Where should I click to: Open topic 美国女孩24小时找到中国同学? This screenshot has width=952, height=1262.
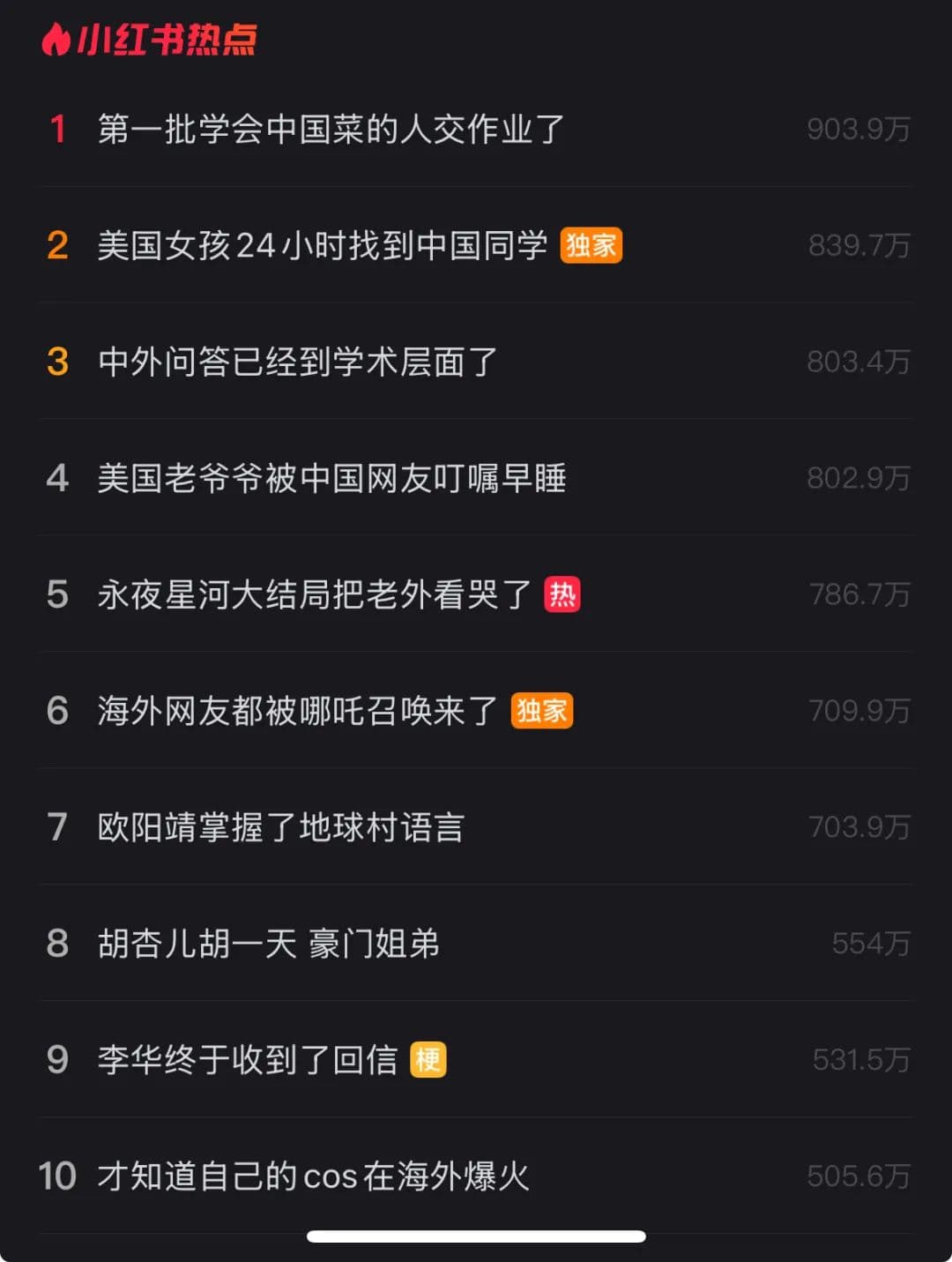(x=322, y=245)
